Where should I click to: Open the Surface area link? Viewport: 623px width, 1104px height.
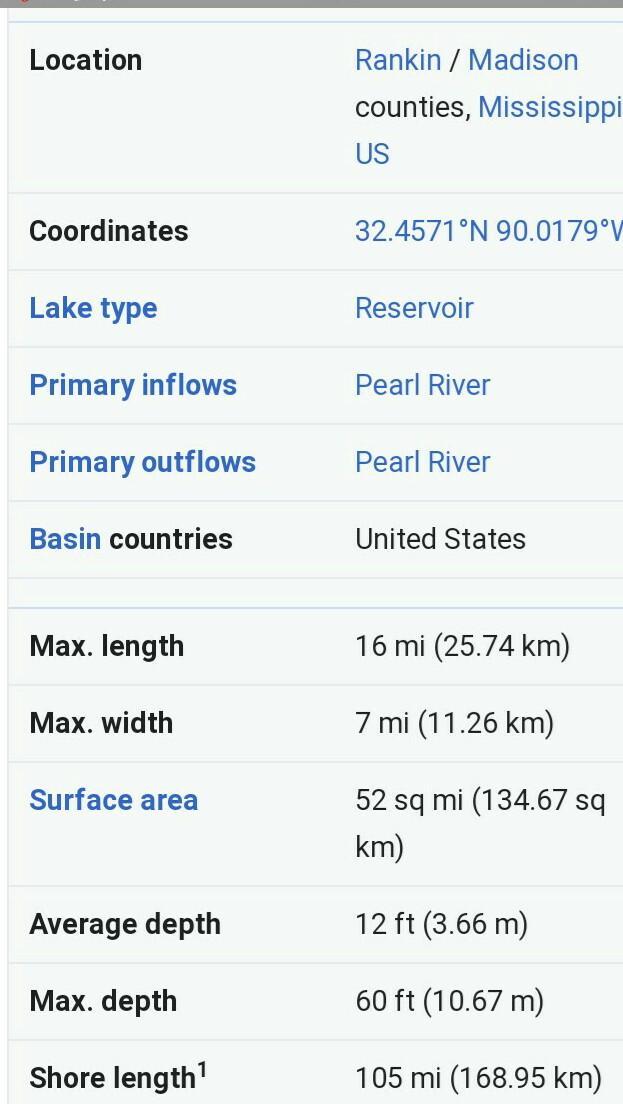coord(113,800)
